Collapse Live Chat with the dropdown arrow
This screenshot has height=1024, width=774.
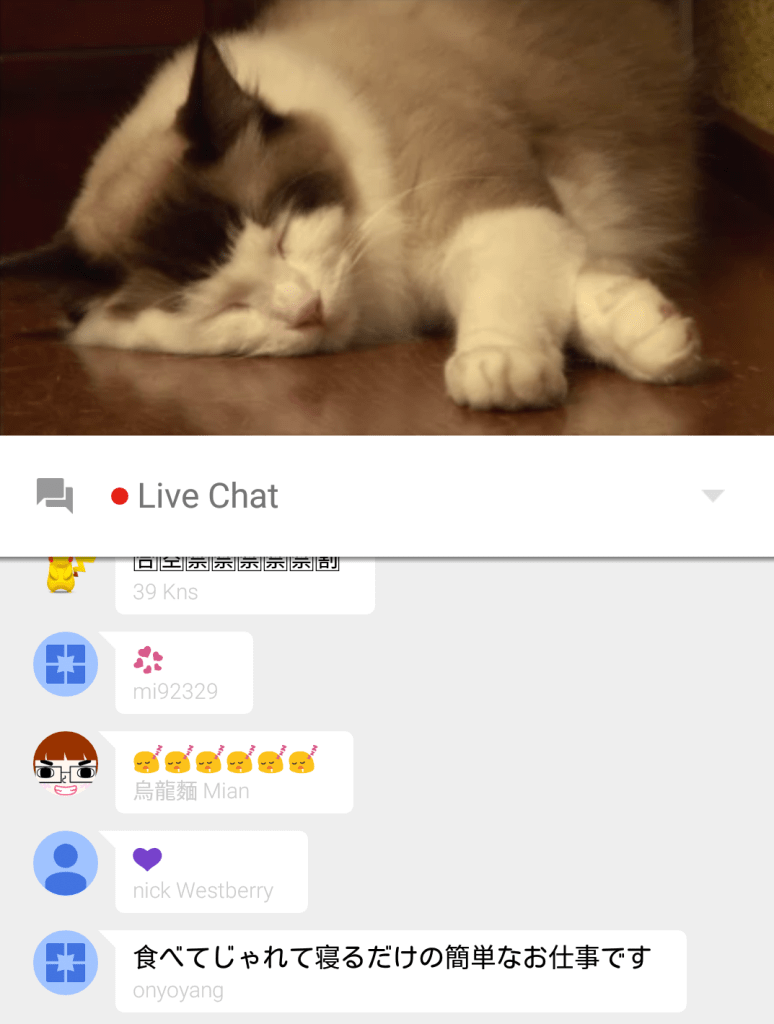click(712, 496)
